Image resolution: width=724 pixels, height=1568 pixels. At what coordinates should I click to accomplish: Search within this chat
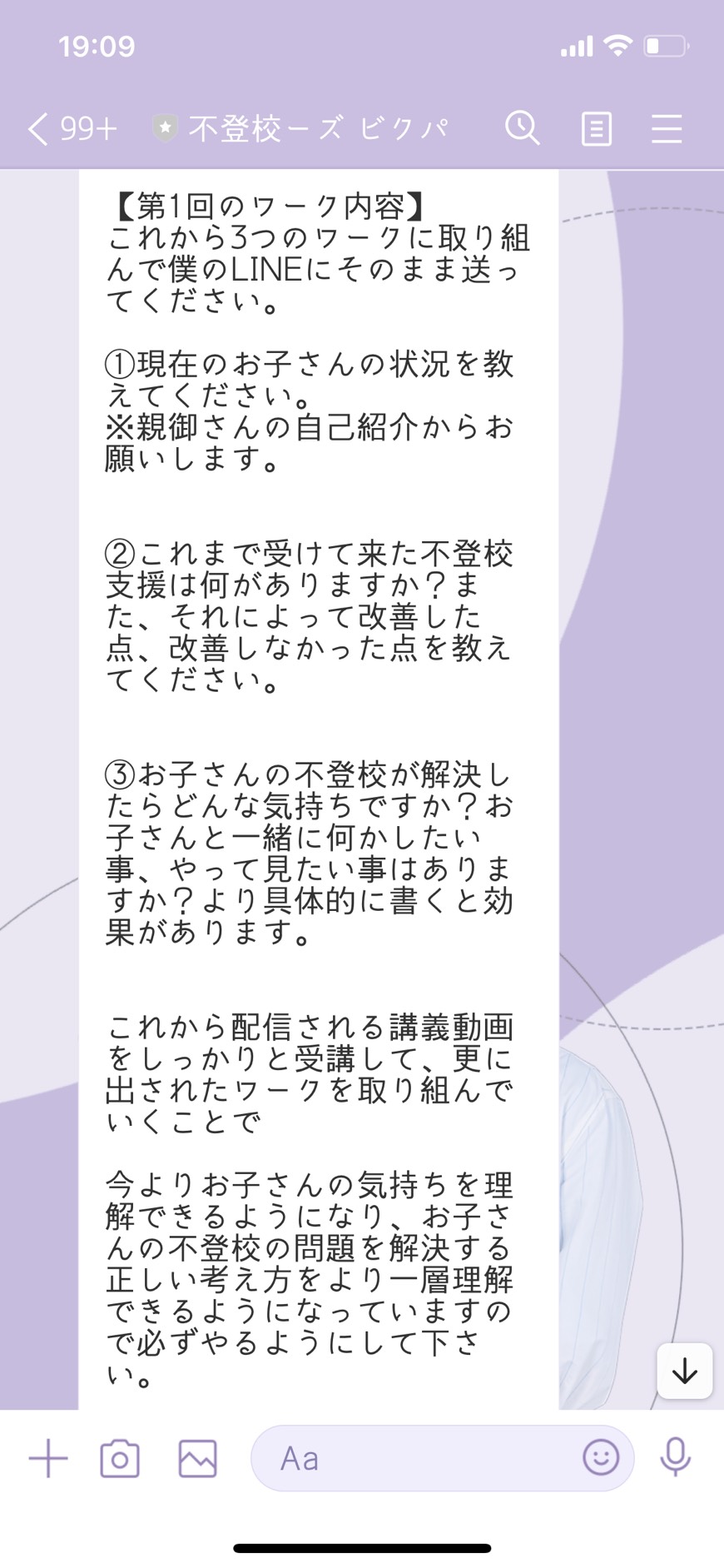point(523,128)
